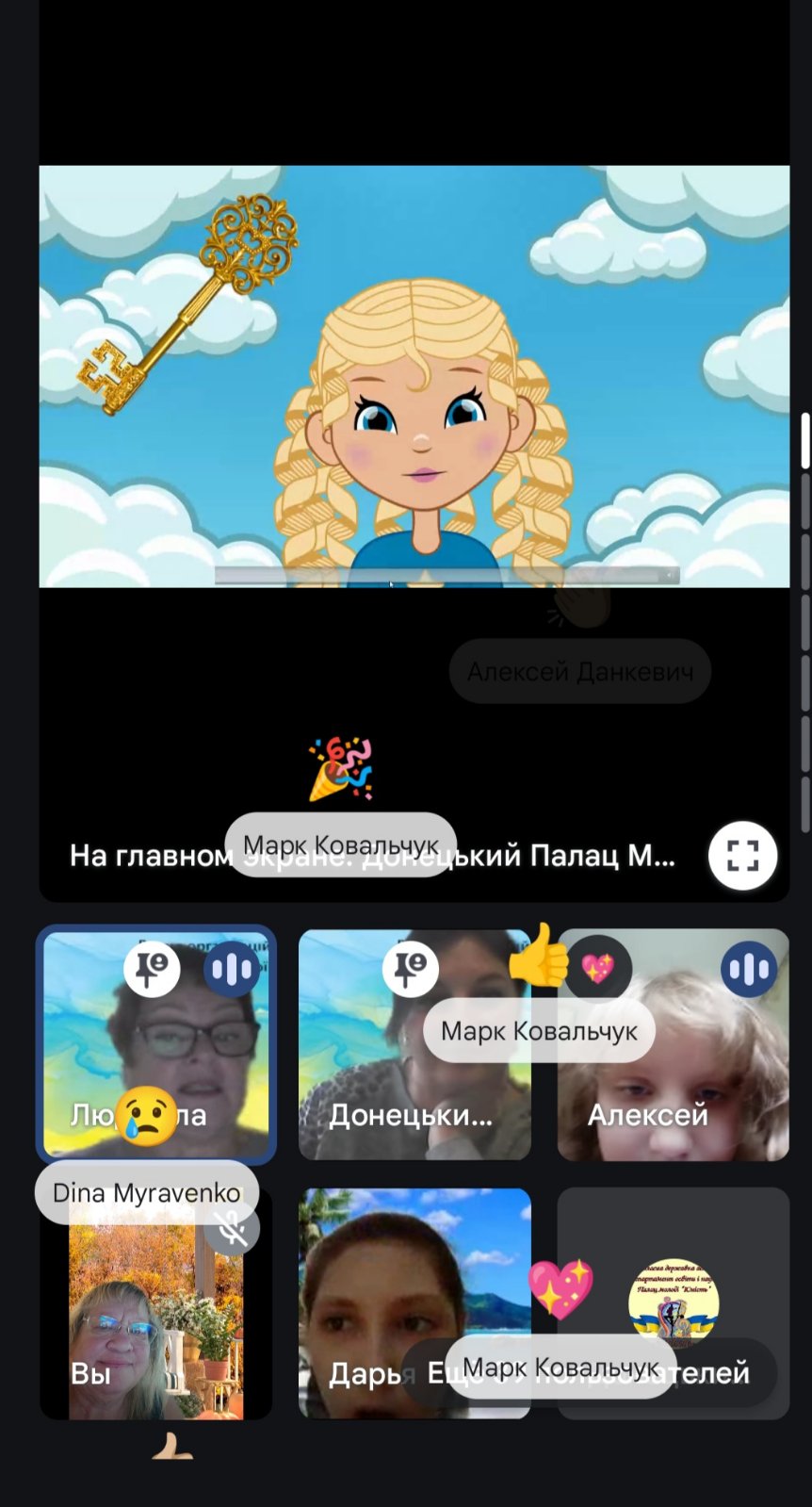Tap the pin icon on Донецьки… tile
This screenshot has height=1507, width=812.
[411, 968]
